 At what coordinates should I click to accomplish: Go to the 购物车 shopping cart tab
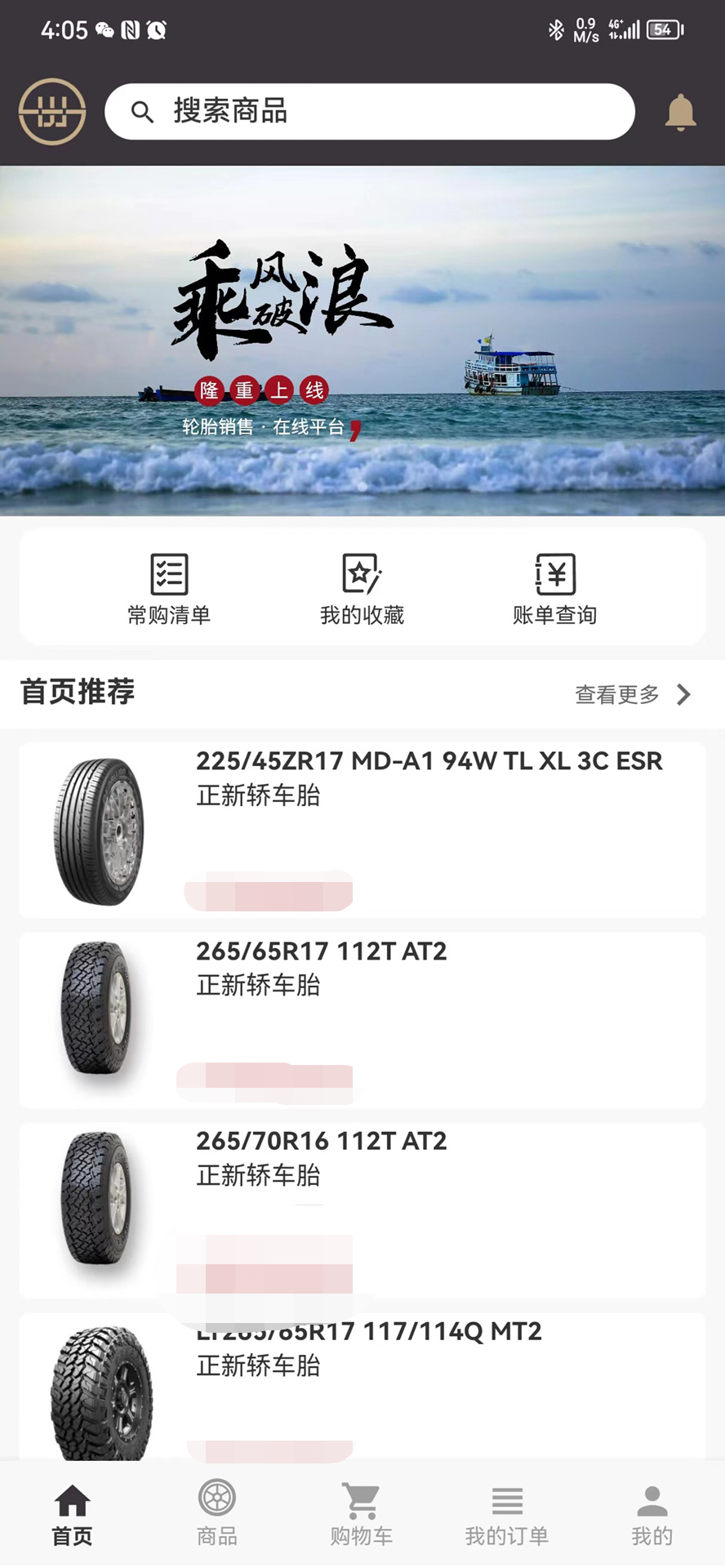(x=362, y=1513)
